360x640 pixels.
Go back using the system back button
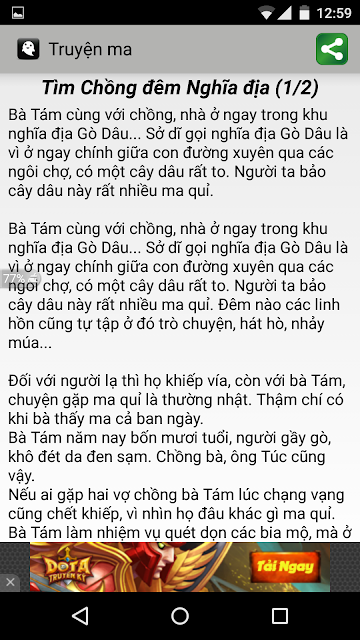point(80,616)
